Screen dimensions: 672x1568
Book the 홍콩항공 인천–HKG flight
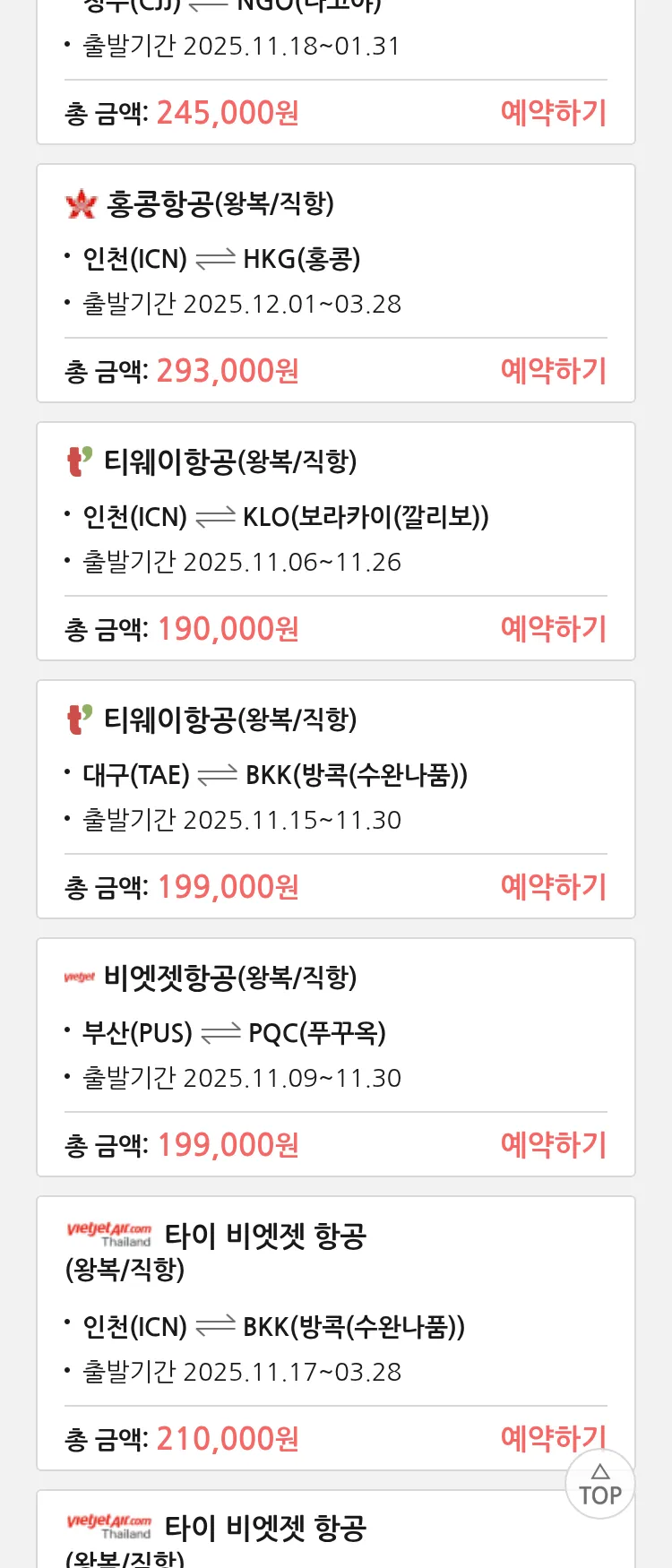click(x=553, y=371)
